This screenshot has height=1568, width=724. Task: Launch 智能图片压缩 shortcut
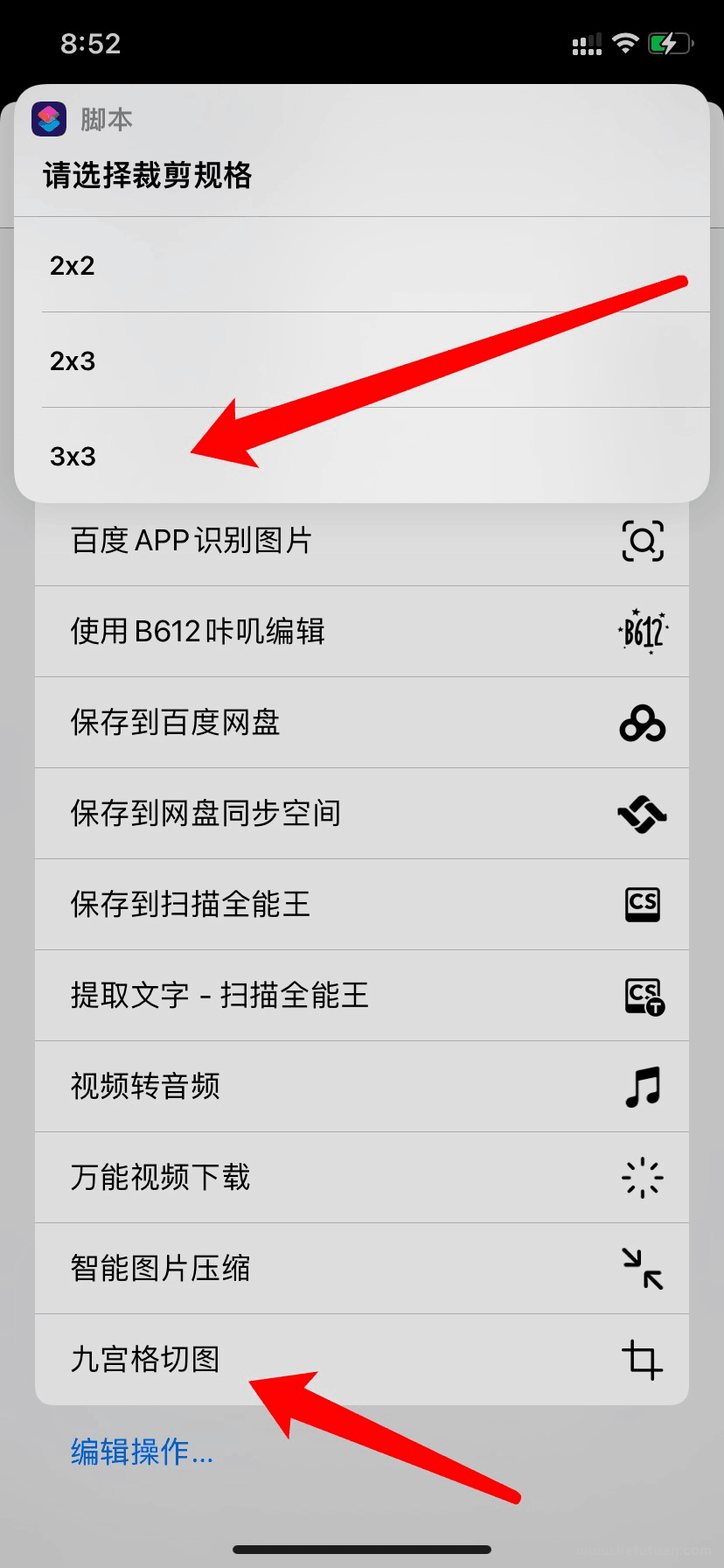tap(361, 1269)
